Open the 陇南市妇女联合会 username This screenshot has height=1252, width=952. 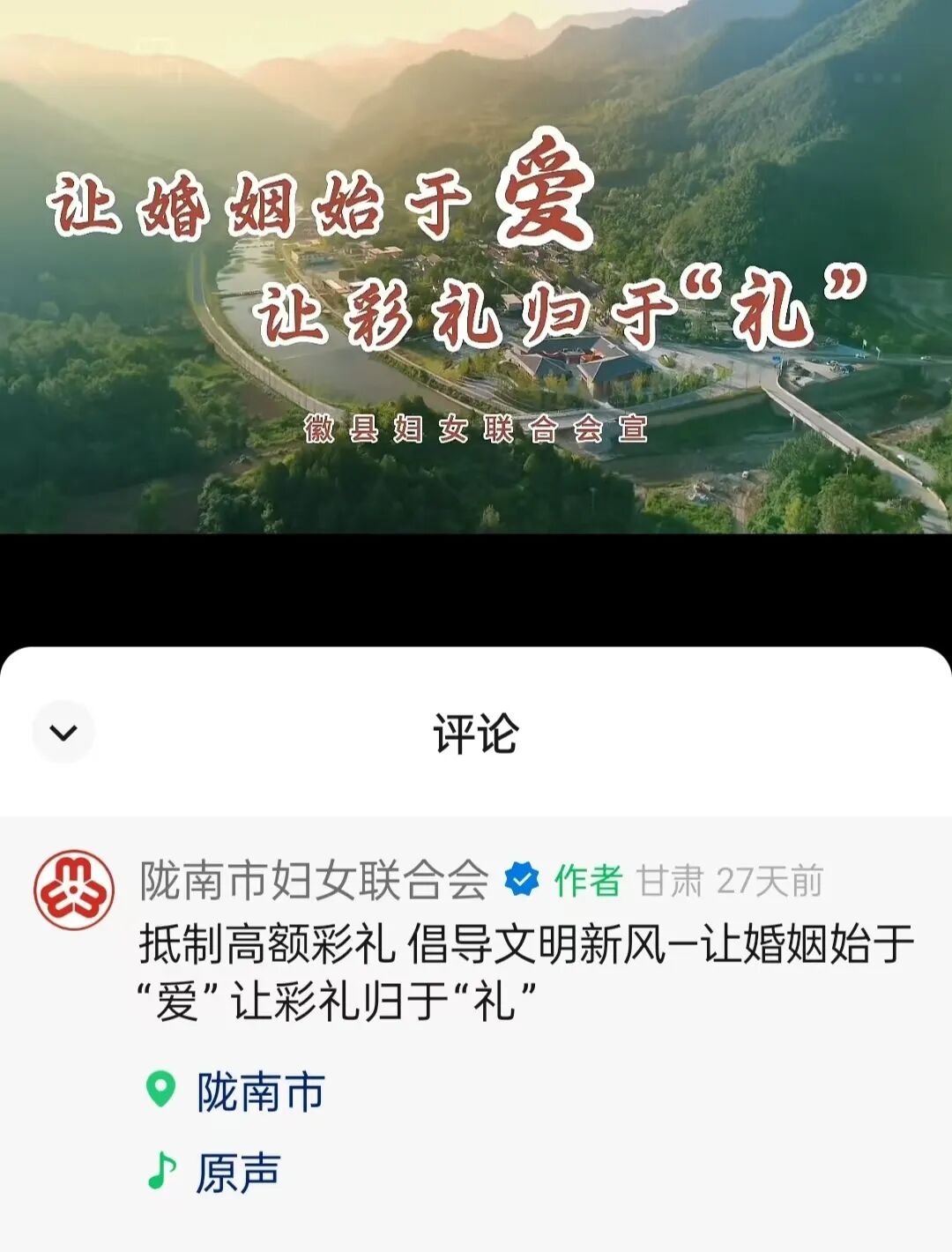click(x=313, y=880)
